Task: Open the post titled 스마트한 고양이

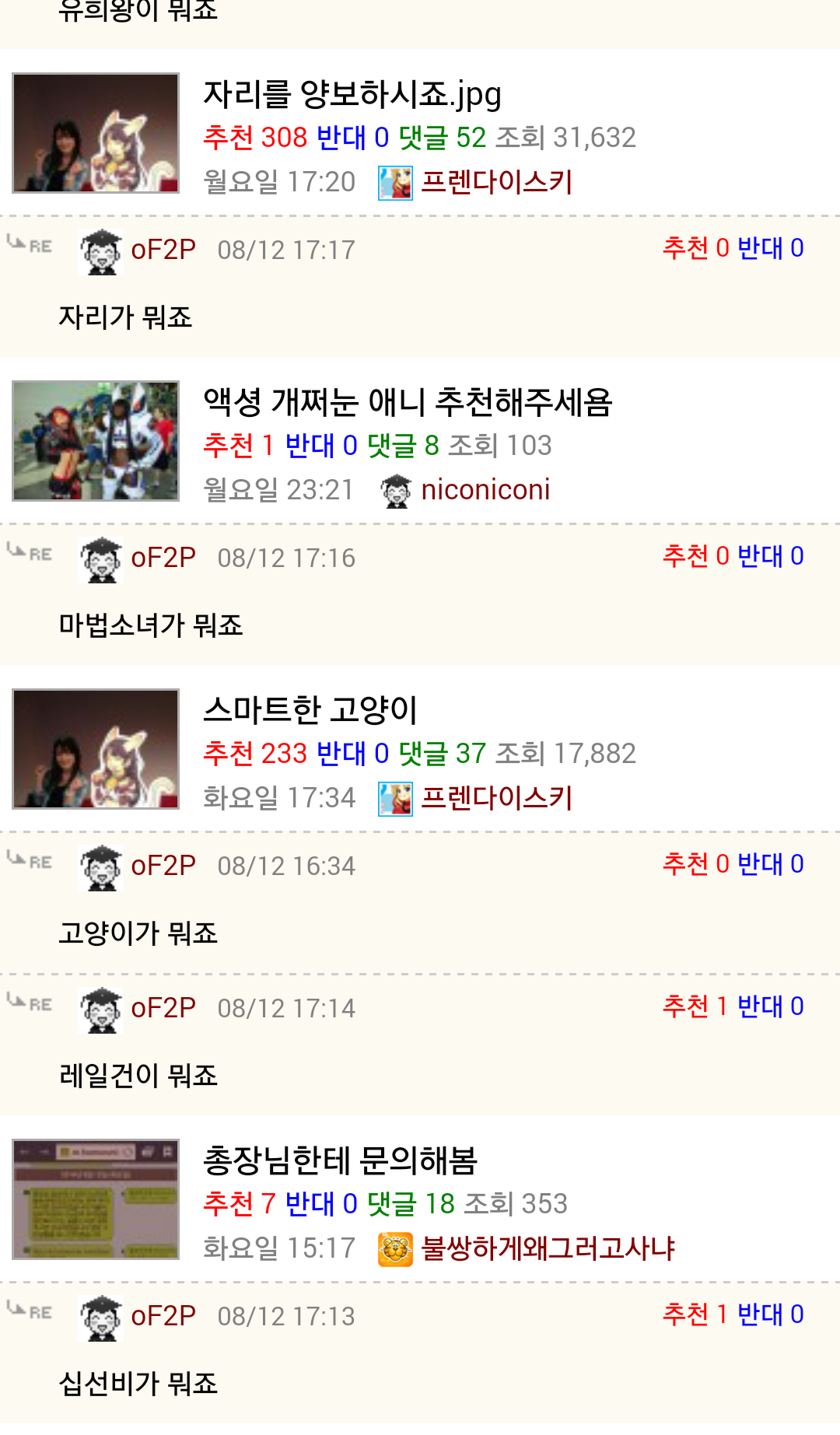Action: (x=310, y=709)
